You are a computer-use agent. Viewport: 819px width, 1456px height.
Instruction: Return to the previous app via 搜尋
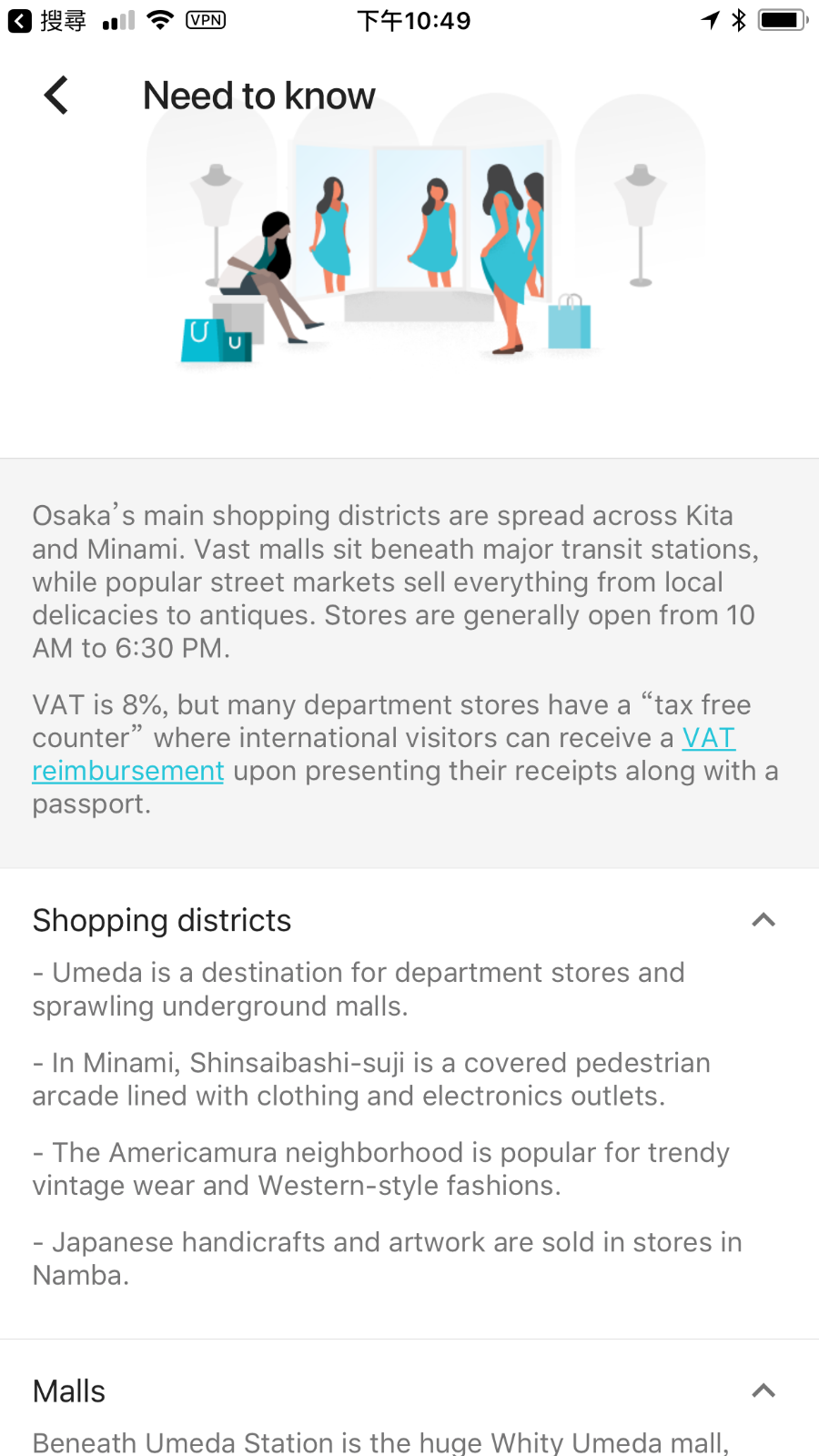(47, 20)
